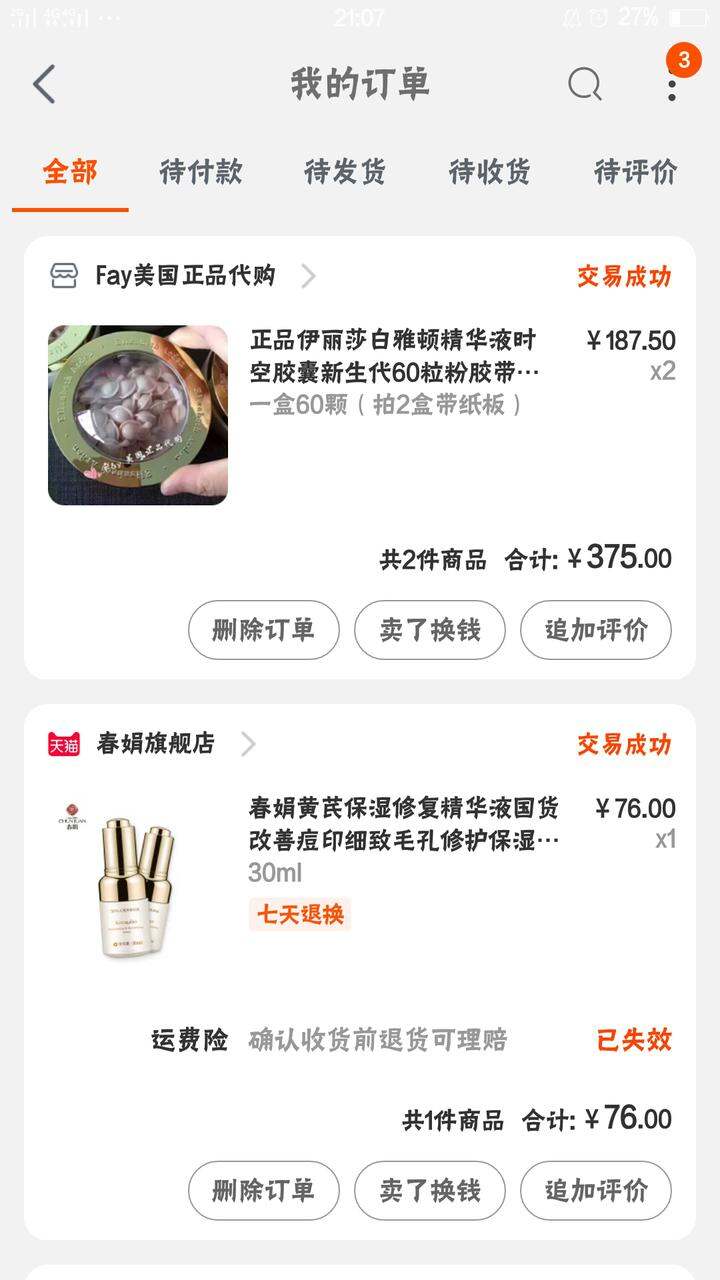Open the 春娟旗舰店 store page
The height and width of the screenshot is (1280, 720).
(x=152, y=744)
